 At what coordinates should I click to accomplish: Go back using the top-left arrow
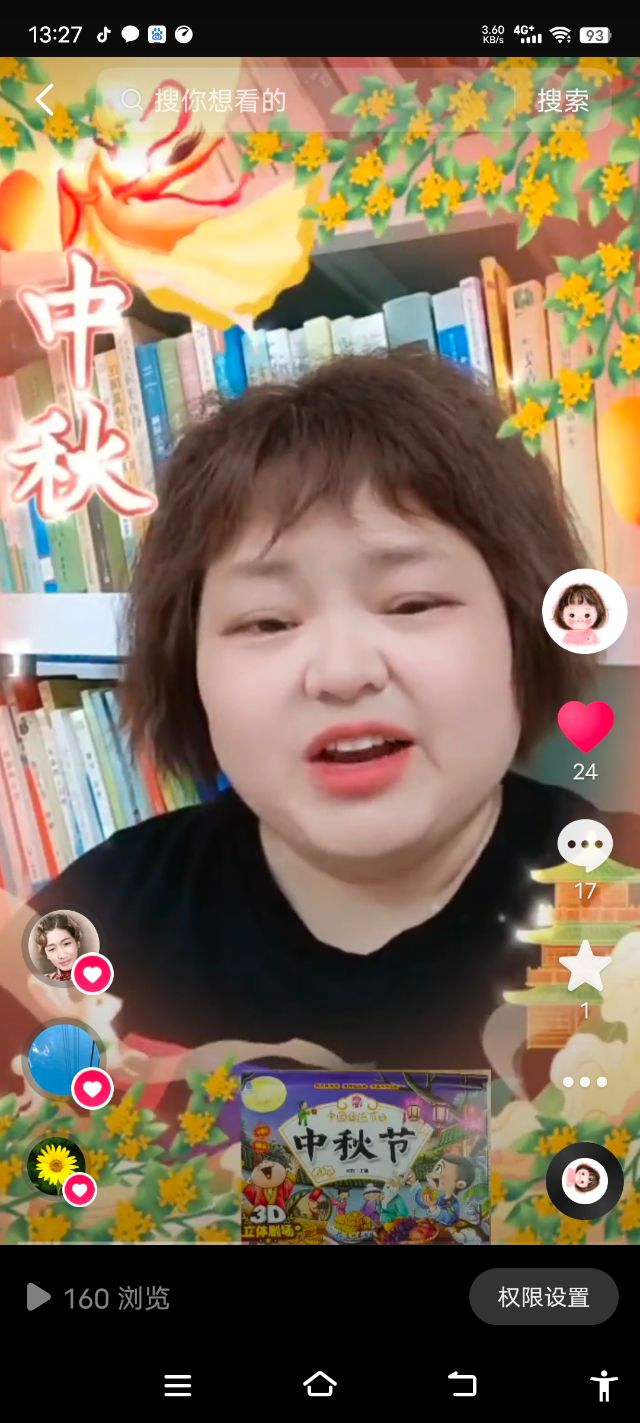point(44,100)
